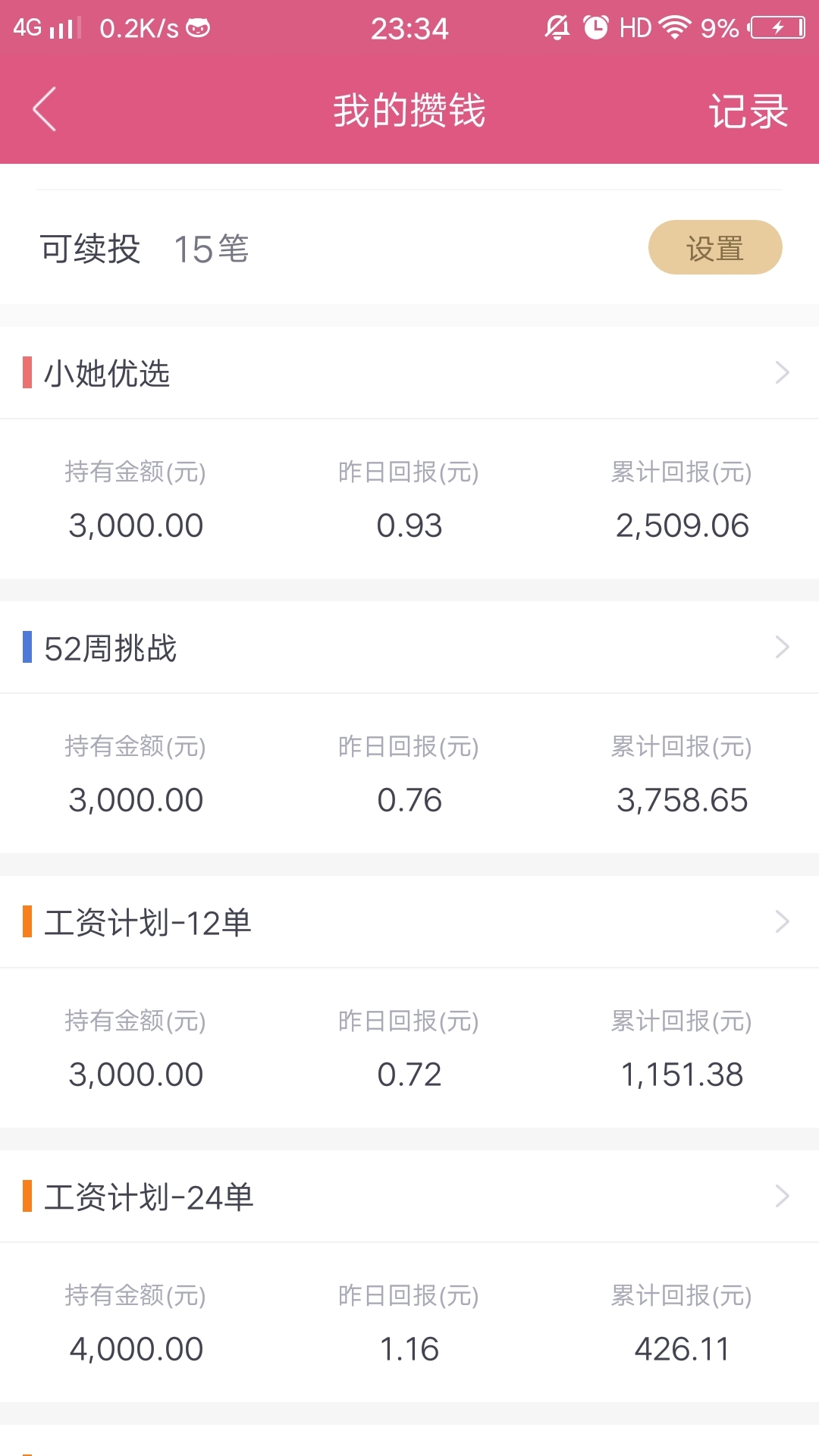The image size is (819, 1456).
Task: Open 记录 records page
Action: point(748,111)
